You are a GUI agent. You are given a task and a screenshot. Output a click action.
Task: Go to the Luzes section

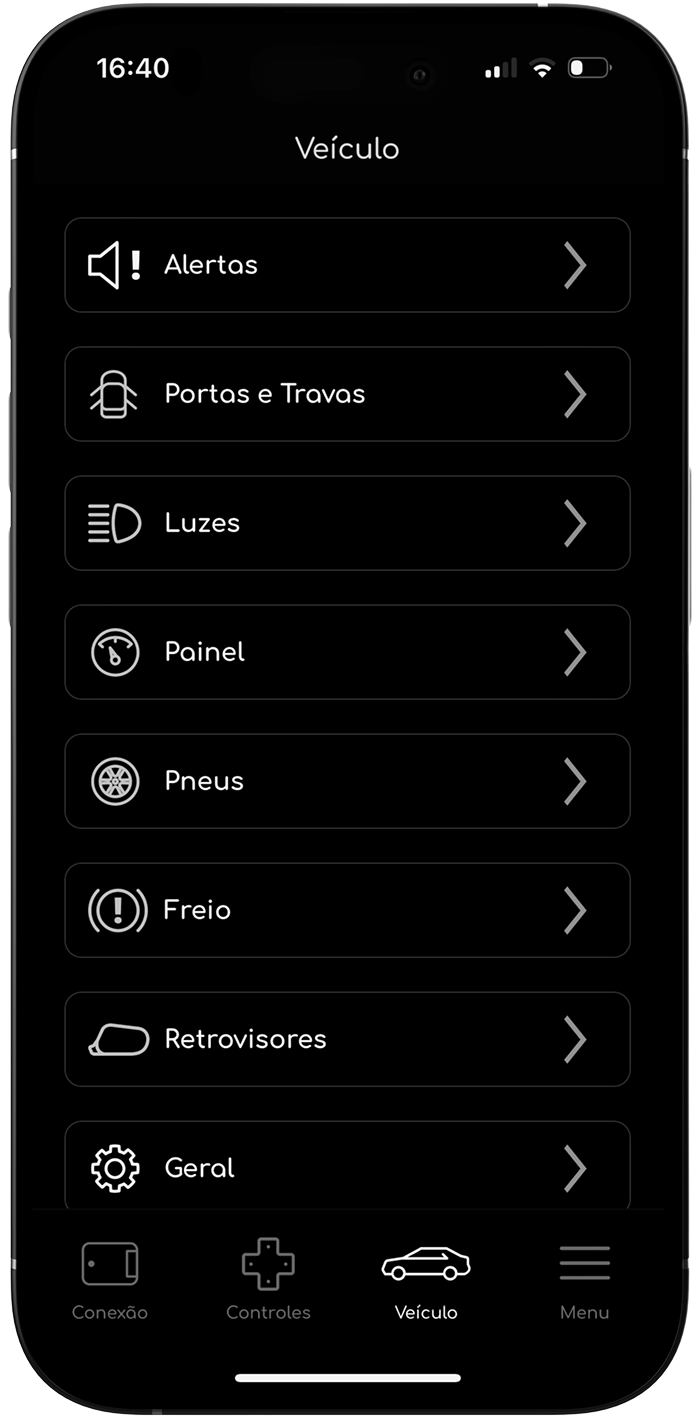(x=347, y=523)
